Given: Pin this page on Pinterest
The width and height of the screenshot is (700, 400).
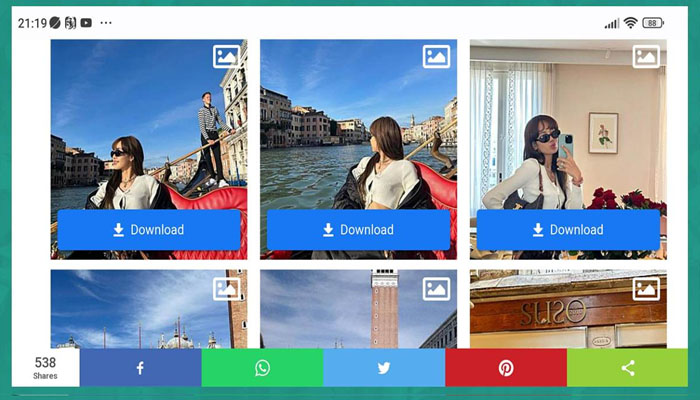Looking at the screenshot, I should pyautogui.click(x=506, y=368).
